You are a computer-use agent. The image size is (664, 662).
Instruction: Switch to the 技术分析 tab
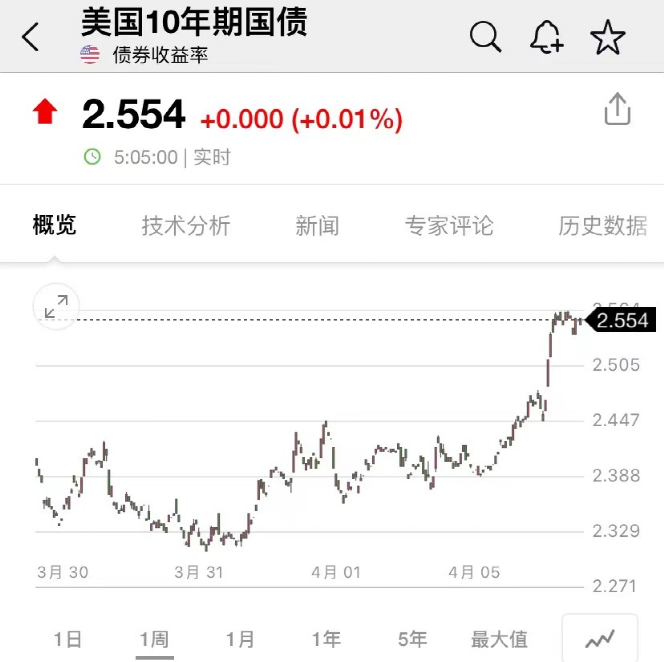point(186,225)
